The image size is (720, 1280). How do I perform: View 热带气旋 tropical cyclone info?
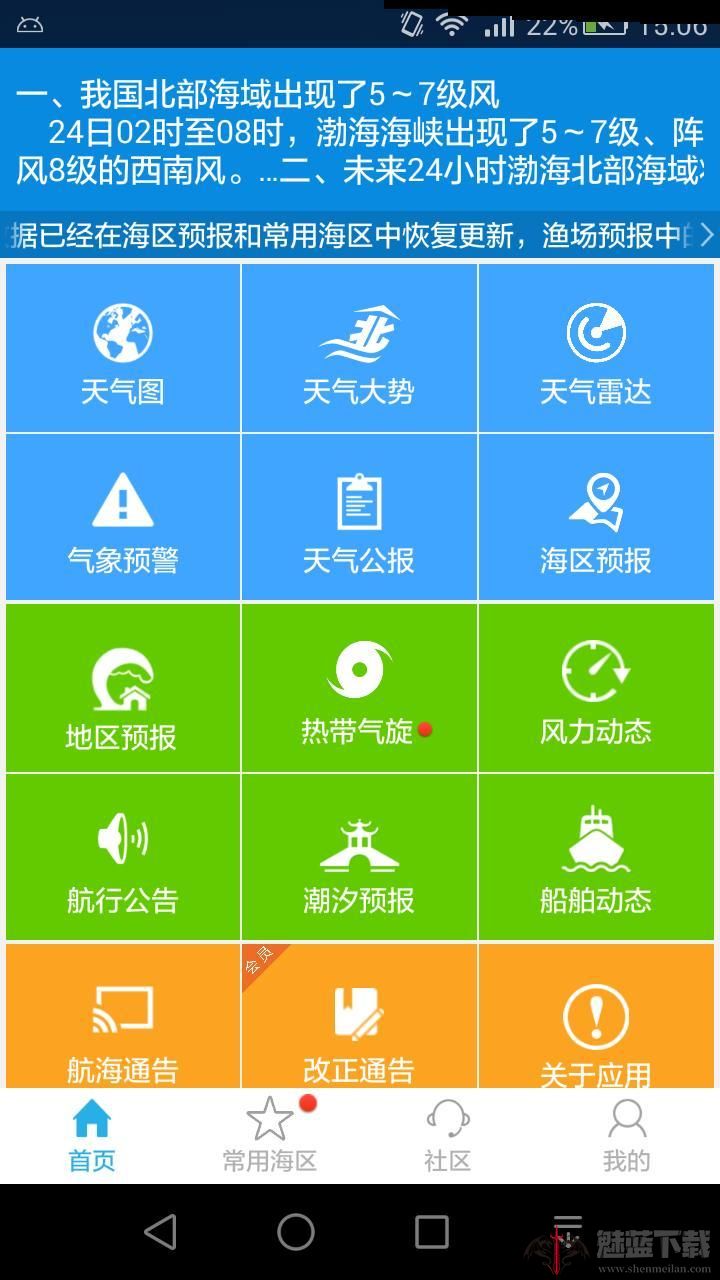[359, 688]
